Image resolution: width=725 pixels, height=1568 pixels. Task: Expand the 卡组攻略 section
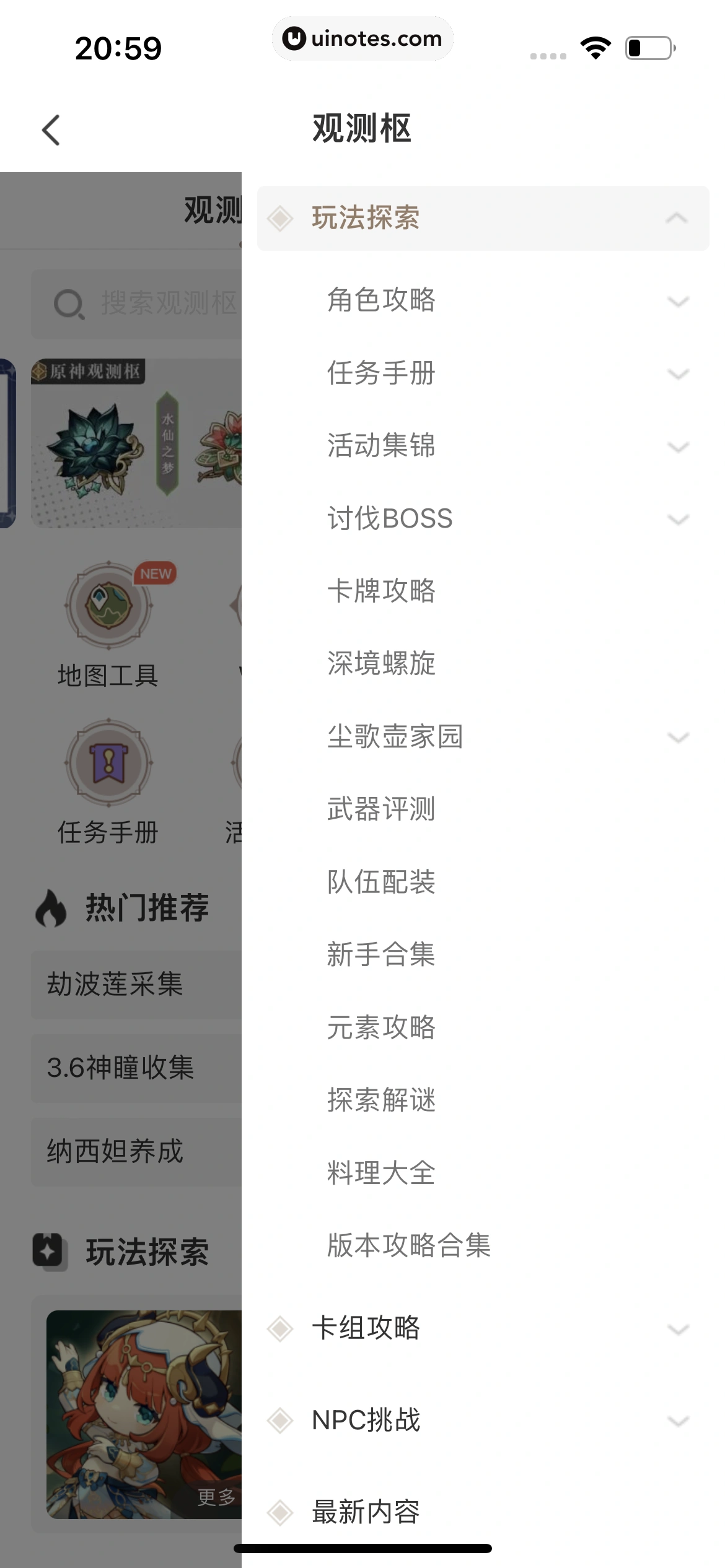coord(678,1329)
